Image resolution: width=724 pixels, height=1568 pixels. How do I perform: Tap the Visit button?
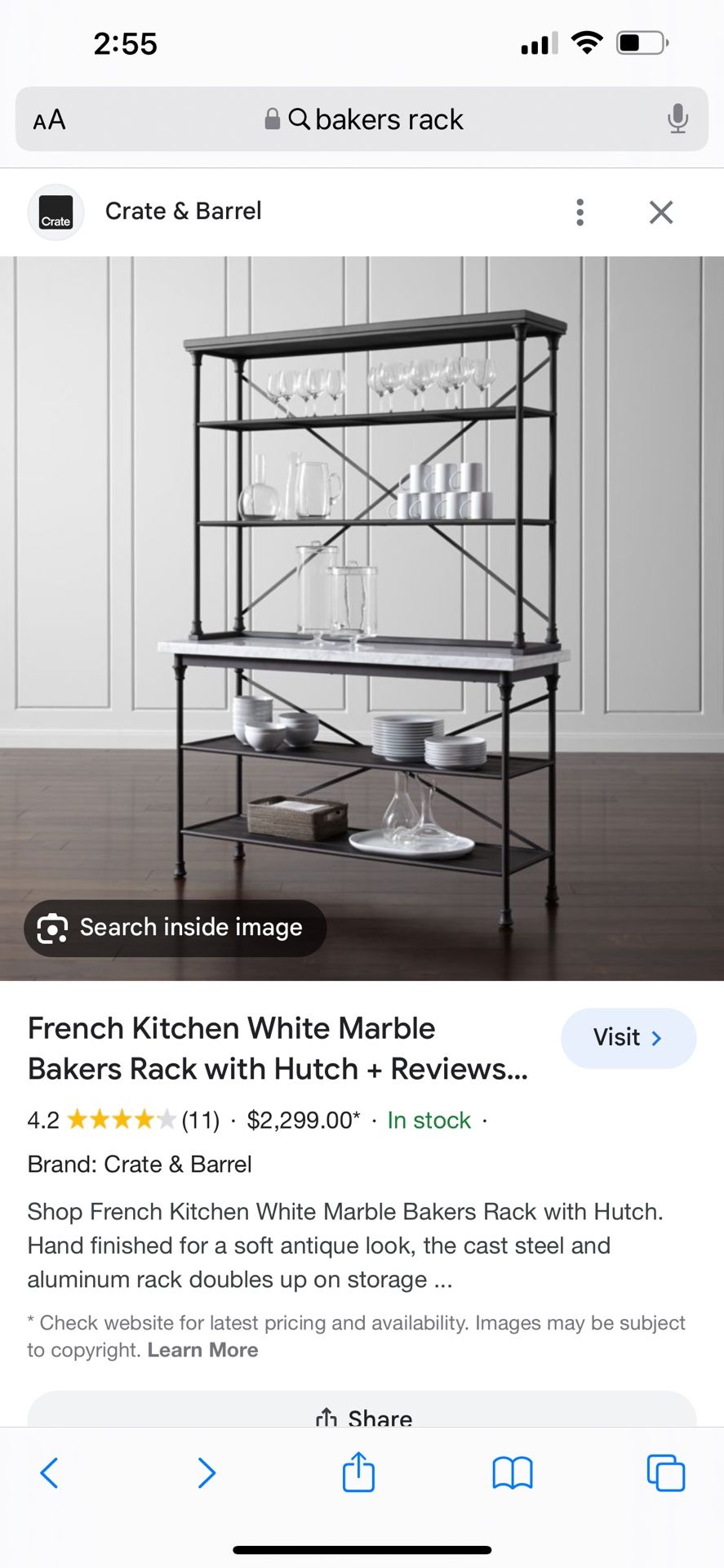pyautogui.click(x=629, y=1038)
